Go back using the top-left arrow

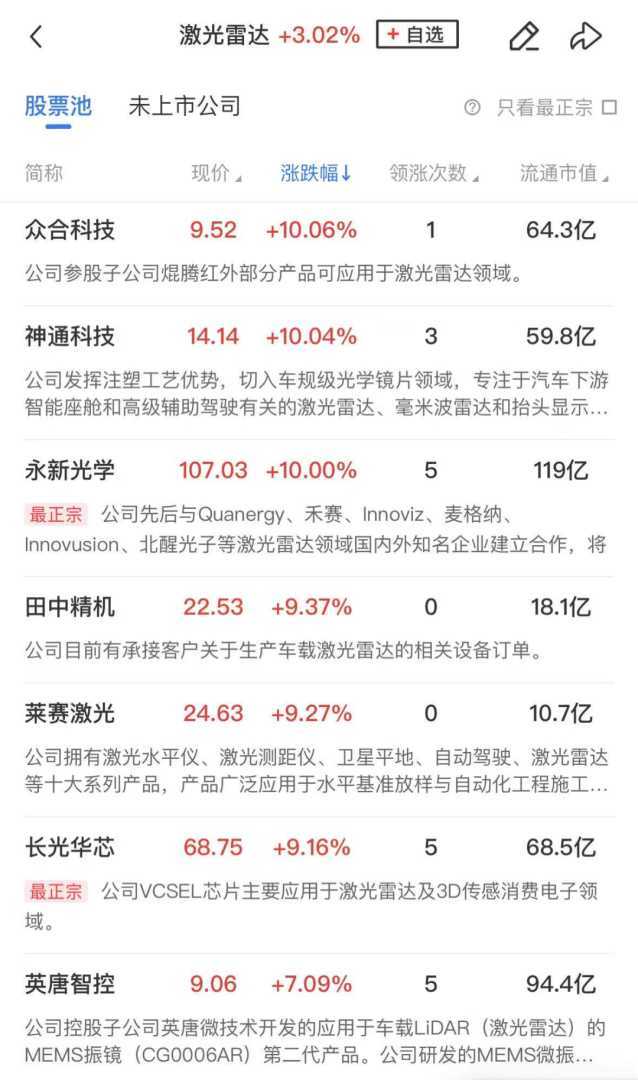click(x=36, y=37)
